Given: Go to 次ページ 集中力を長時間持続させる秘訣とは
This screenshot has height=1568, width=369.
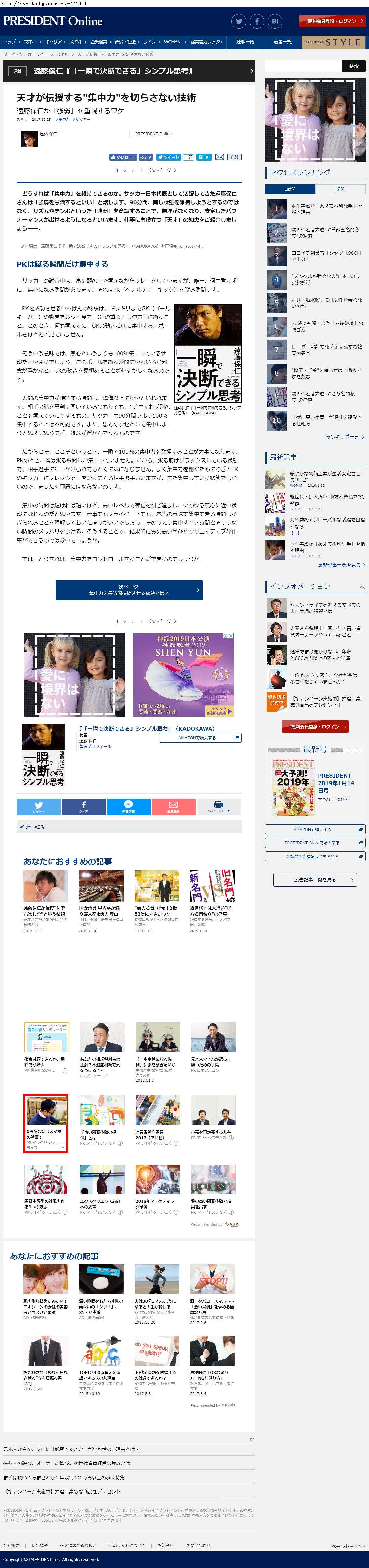Looking at the screenshot, I should (128, 590).
